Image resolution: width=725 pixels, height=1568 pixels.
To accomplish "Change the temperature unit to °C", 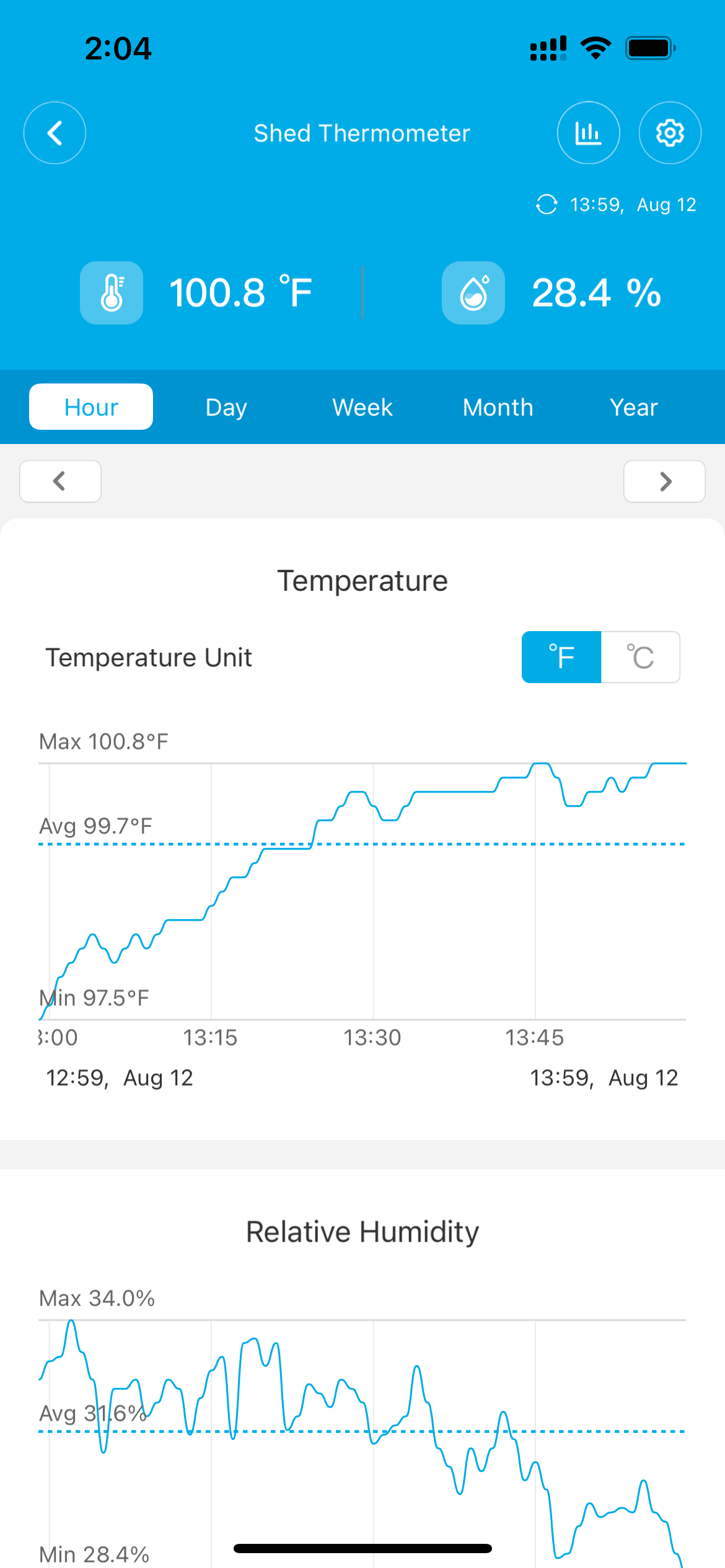I will 641,657.
